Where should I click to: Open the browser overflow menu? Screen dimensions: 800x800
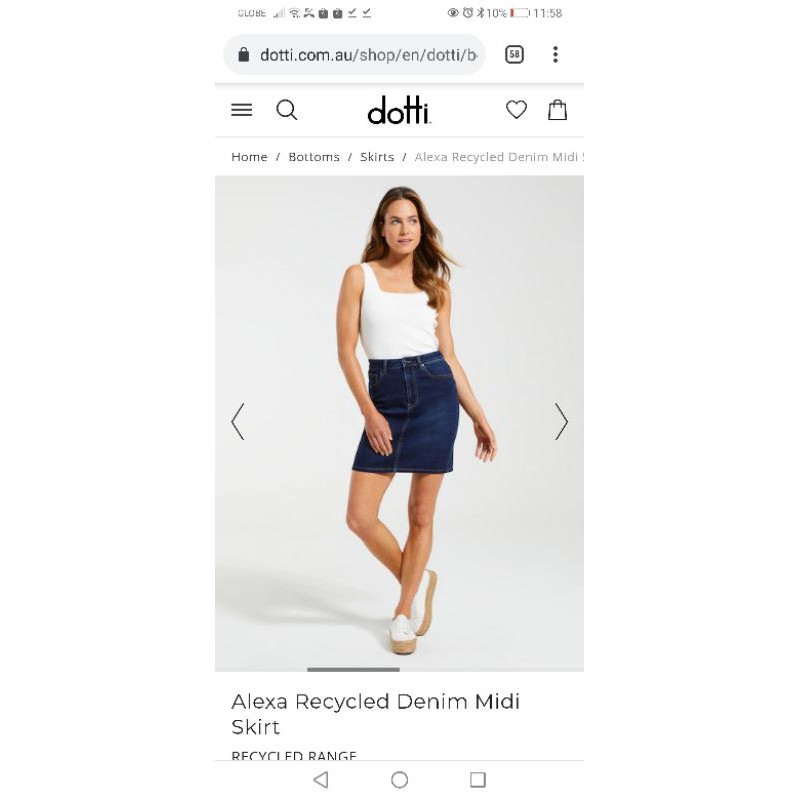click(x=555, y=55)
